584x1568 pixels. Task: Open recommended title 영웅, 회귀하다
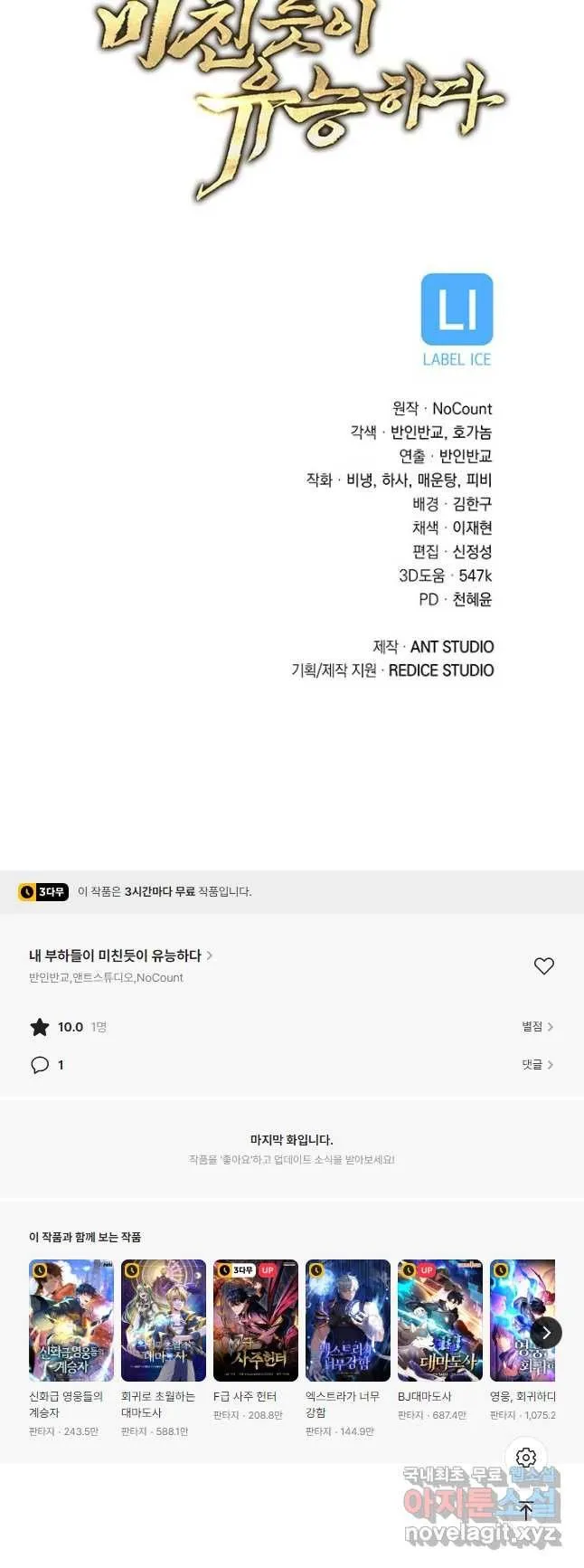click(515, 1320)
